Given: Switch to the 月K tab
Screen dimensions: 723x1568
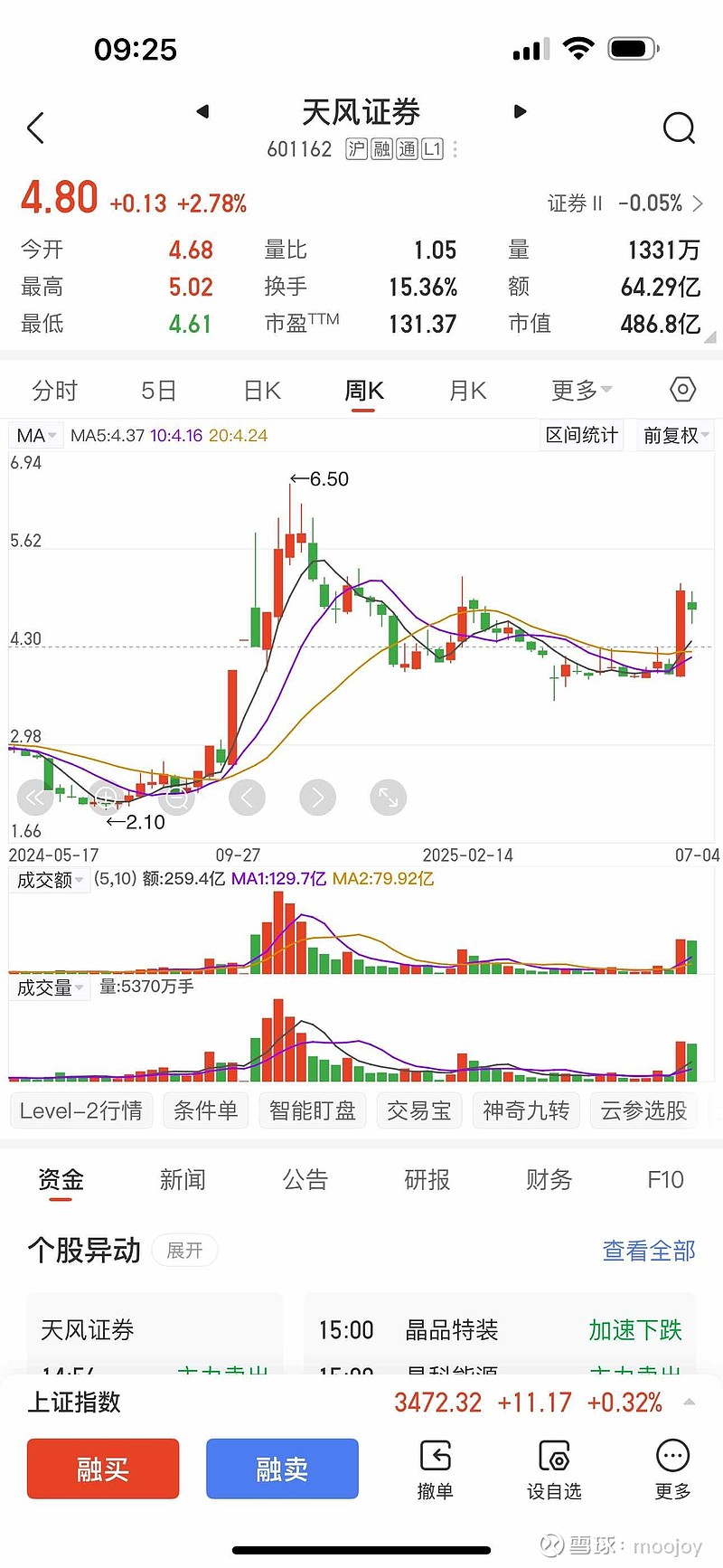Looking at the screenshot, I should pyautogui.click(x=466, y=389).
